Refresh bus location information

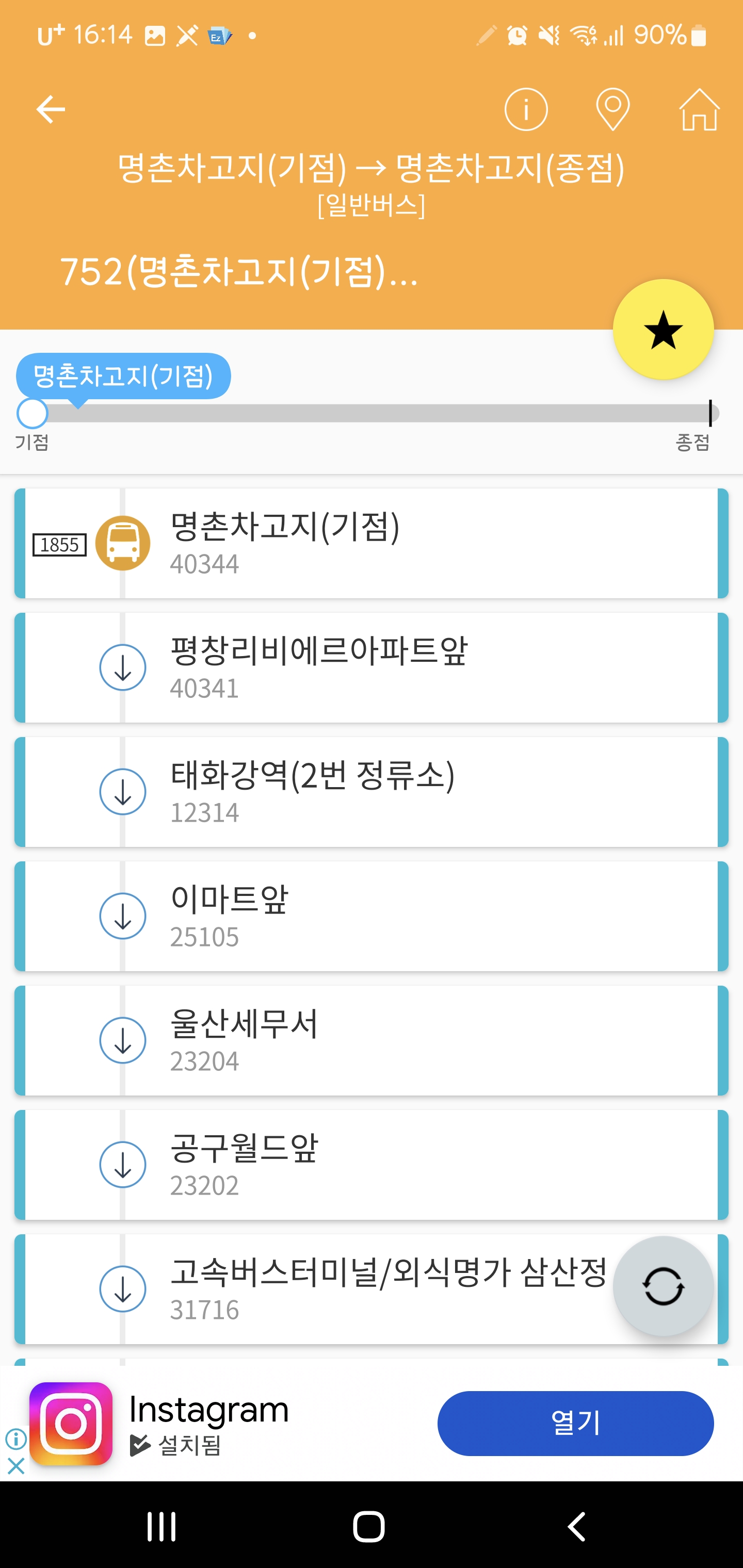pyautogui.click(x=663, y=1286)
